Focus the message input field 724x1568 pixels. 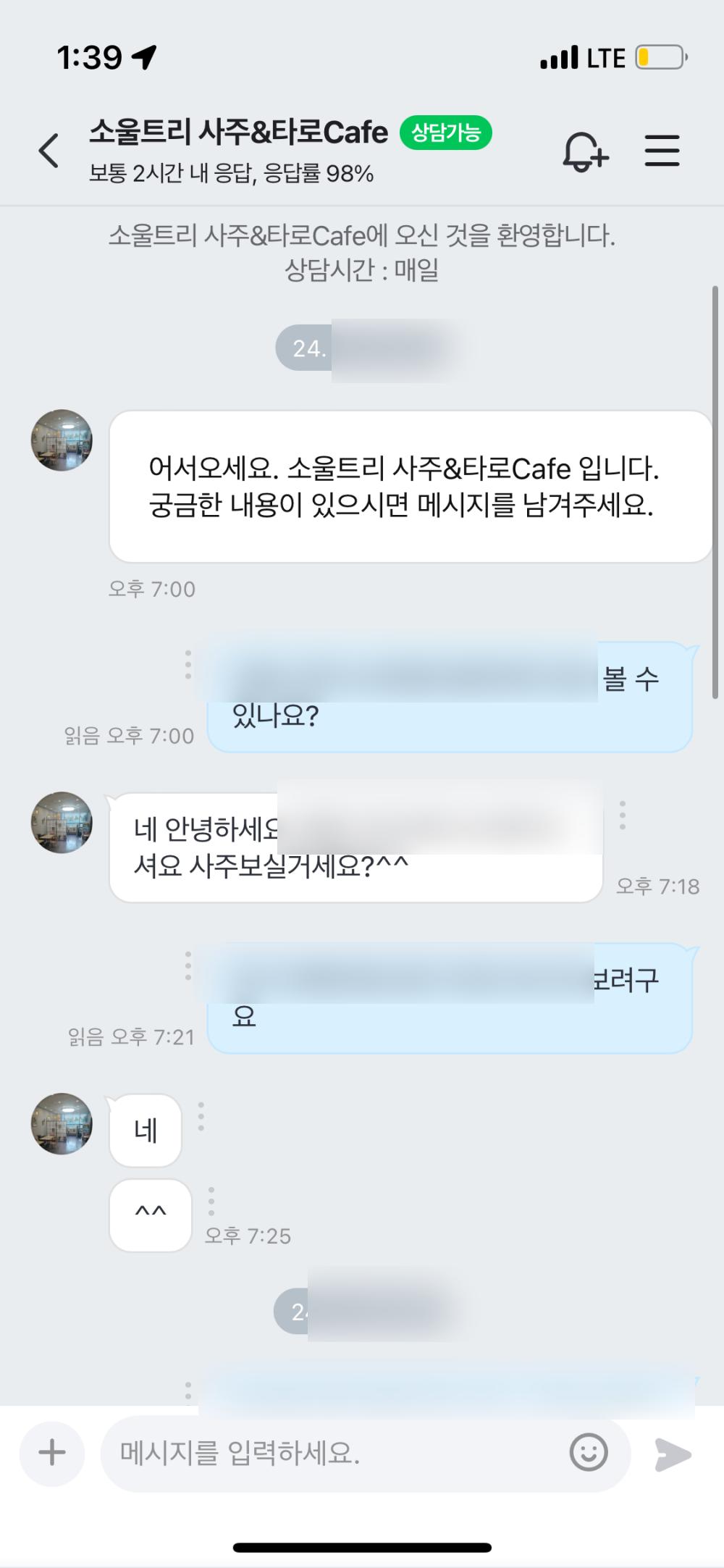coord(333,1453)
